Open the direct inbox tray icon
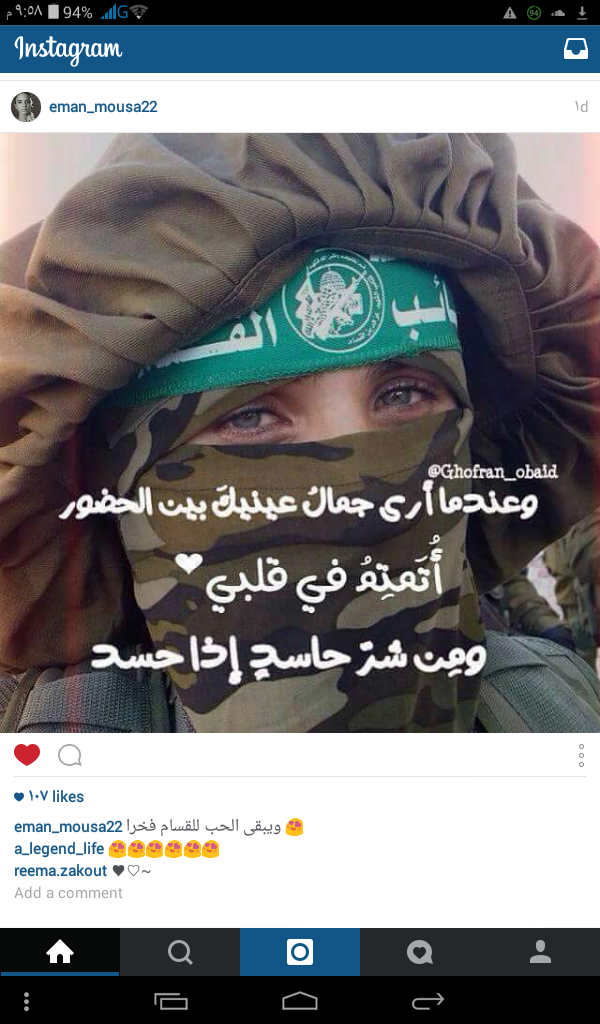The image size is (600, 1024). (x=575, y=49)
